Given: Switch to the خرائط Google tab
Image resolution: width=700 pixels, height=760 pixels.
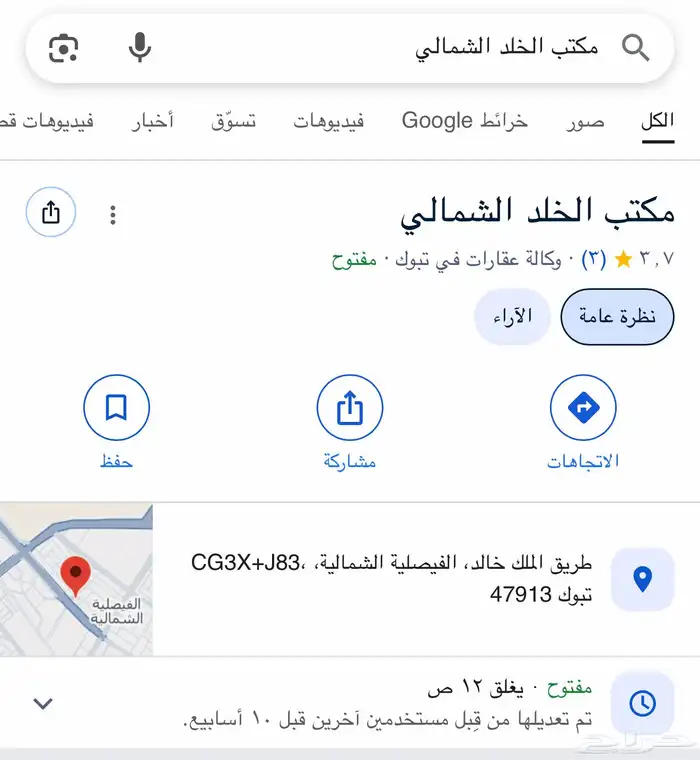Looking at the screenshot, I should (x=464, y=122).
